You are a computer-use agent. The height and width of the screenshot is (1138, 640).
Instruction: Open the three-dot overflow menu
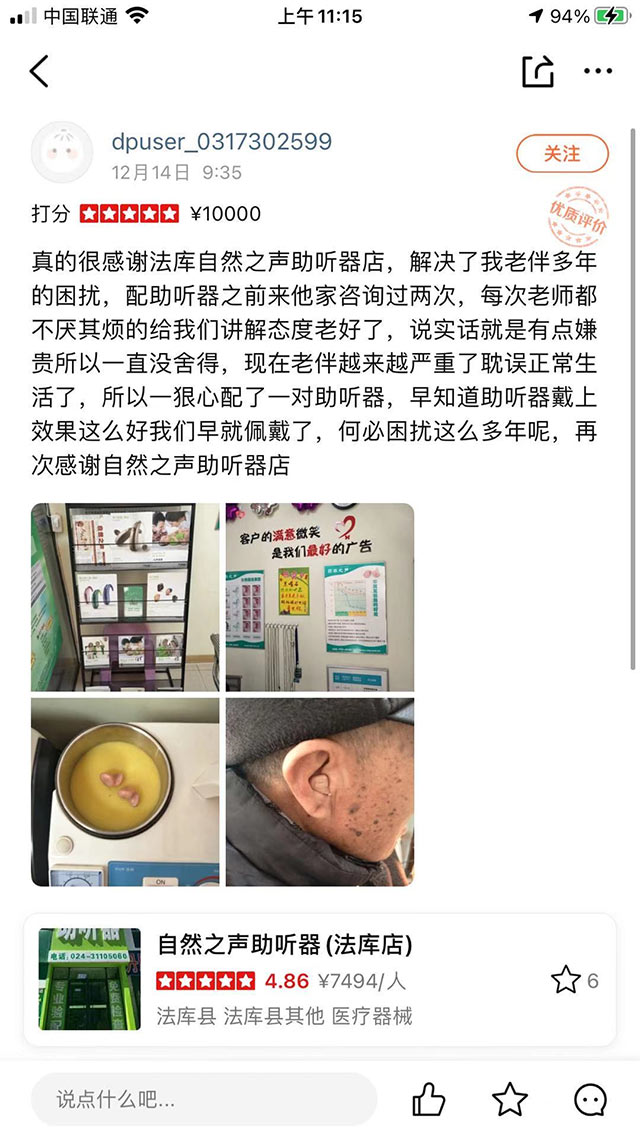(598, 71)
